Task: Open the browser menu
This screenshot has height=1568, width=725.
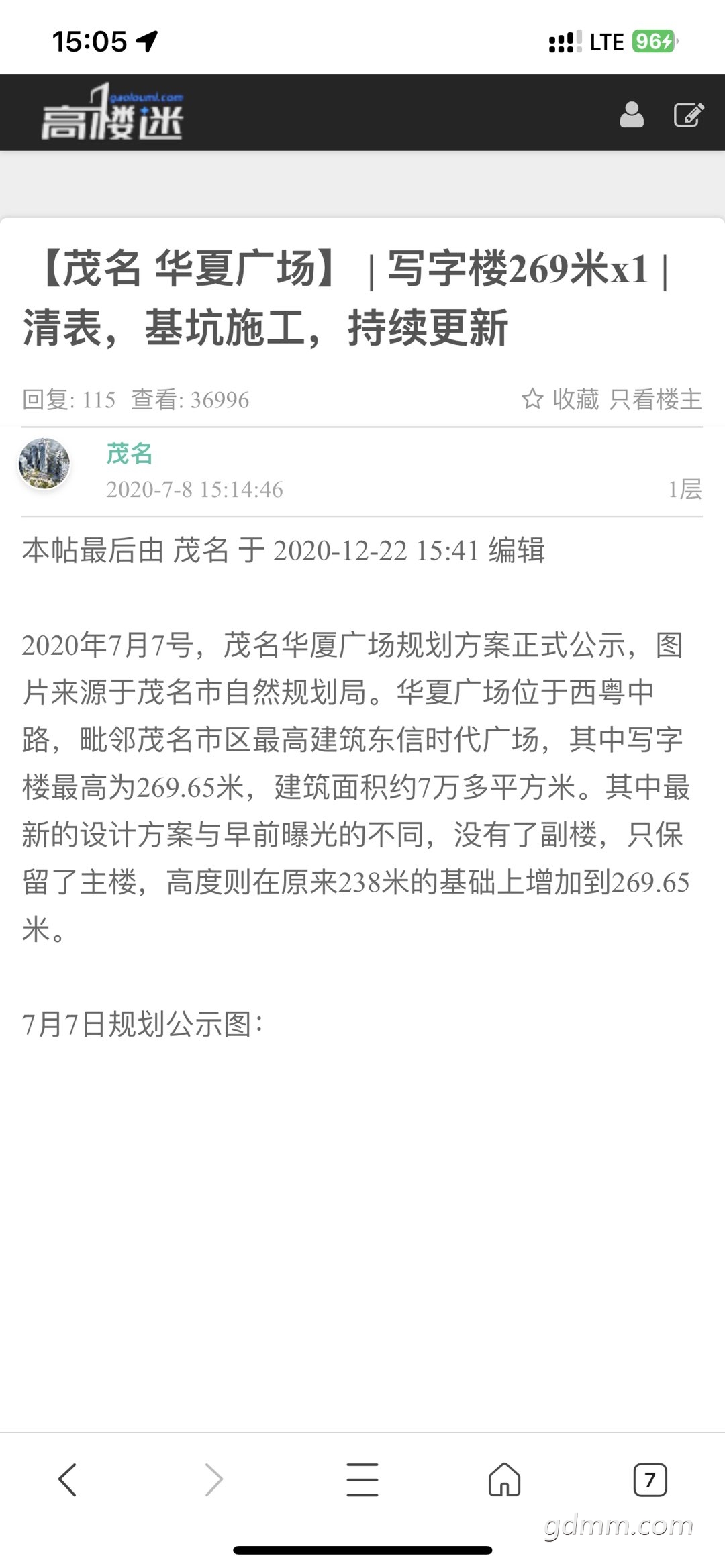Action: point(362,1479)
